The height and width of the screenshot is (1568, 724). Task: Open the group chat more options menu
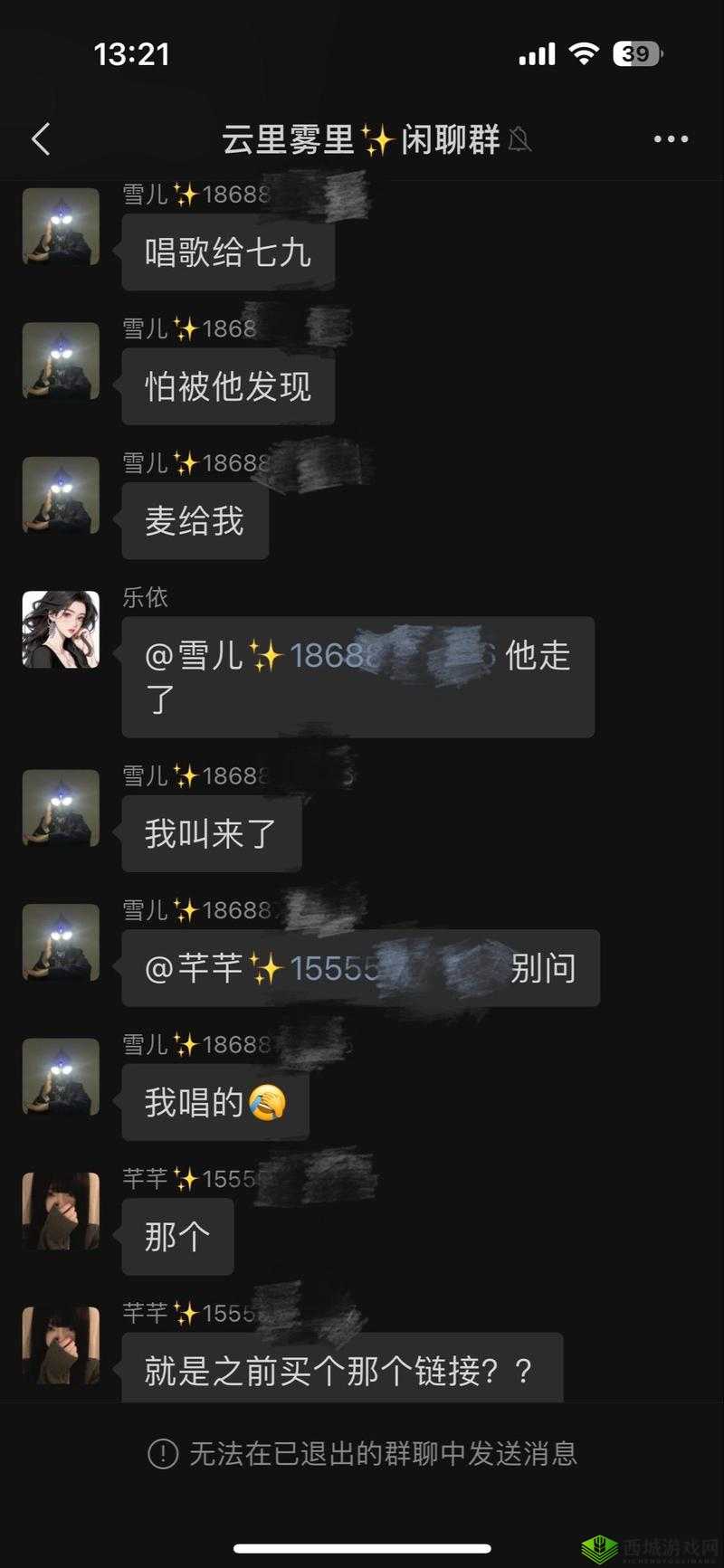click(x=670, y=138)
